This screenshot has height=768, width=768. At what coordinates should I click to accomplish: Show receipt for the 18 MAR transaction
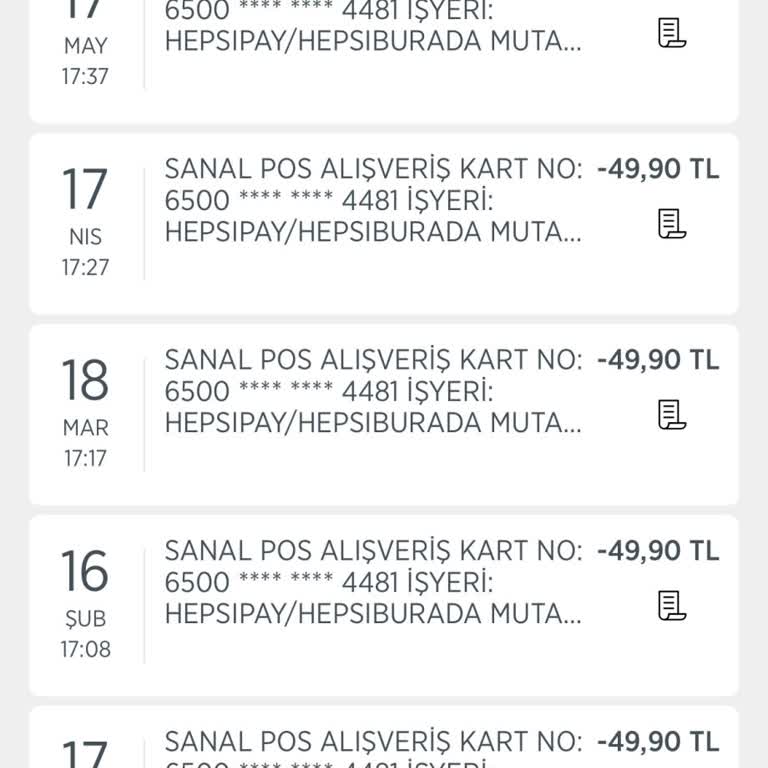pyautogui.click(x=672, y=414)
